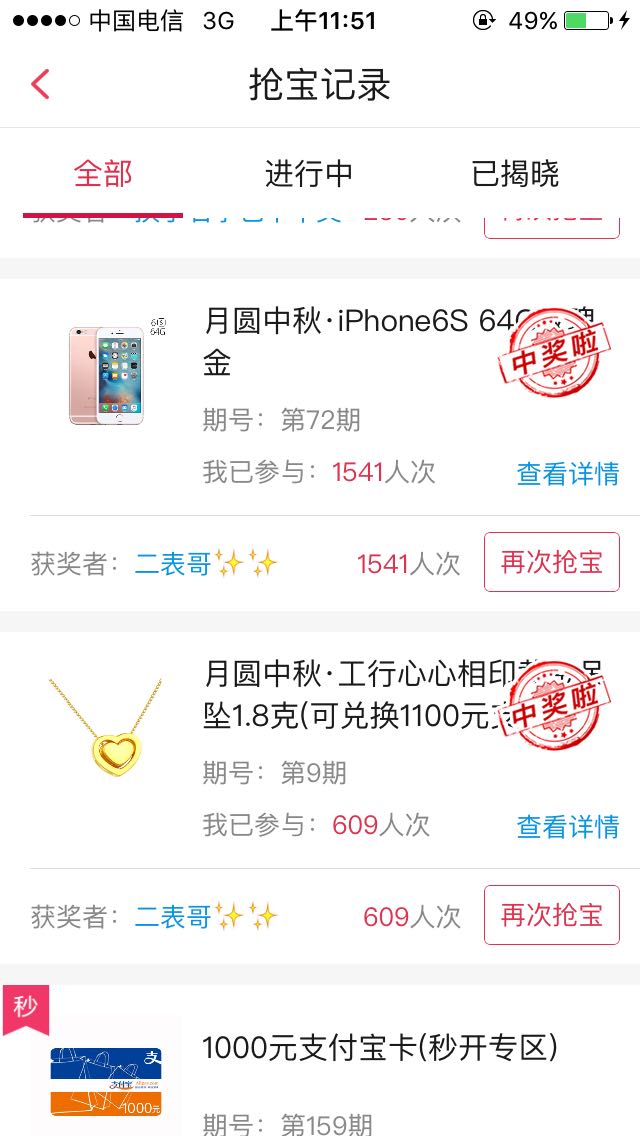Open the 1000元支付宝卡 record
Viewport: 640px width, 1136px height.
click(x=320, y=1061)
